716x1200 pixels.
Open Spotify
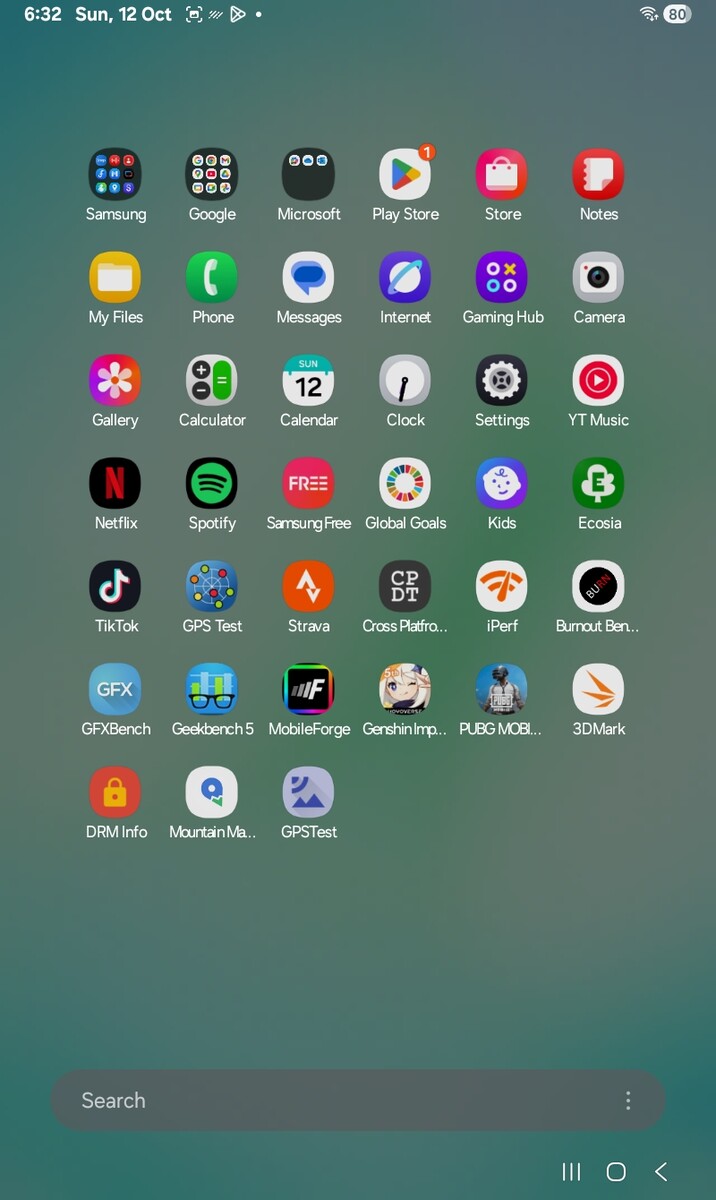tap(212, 484)
